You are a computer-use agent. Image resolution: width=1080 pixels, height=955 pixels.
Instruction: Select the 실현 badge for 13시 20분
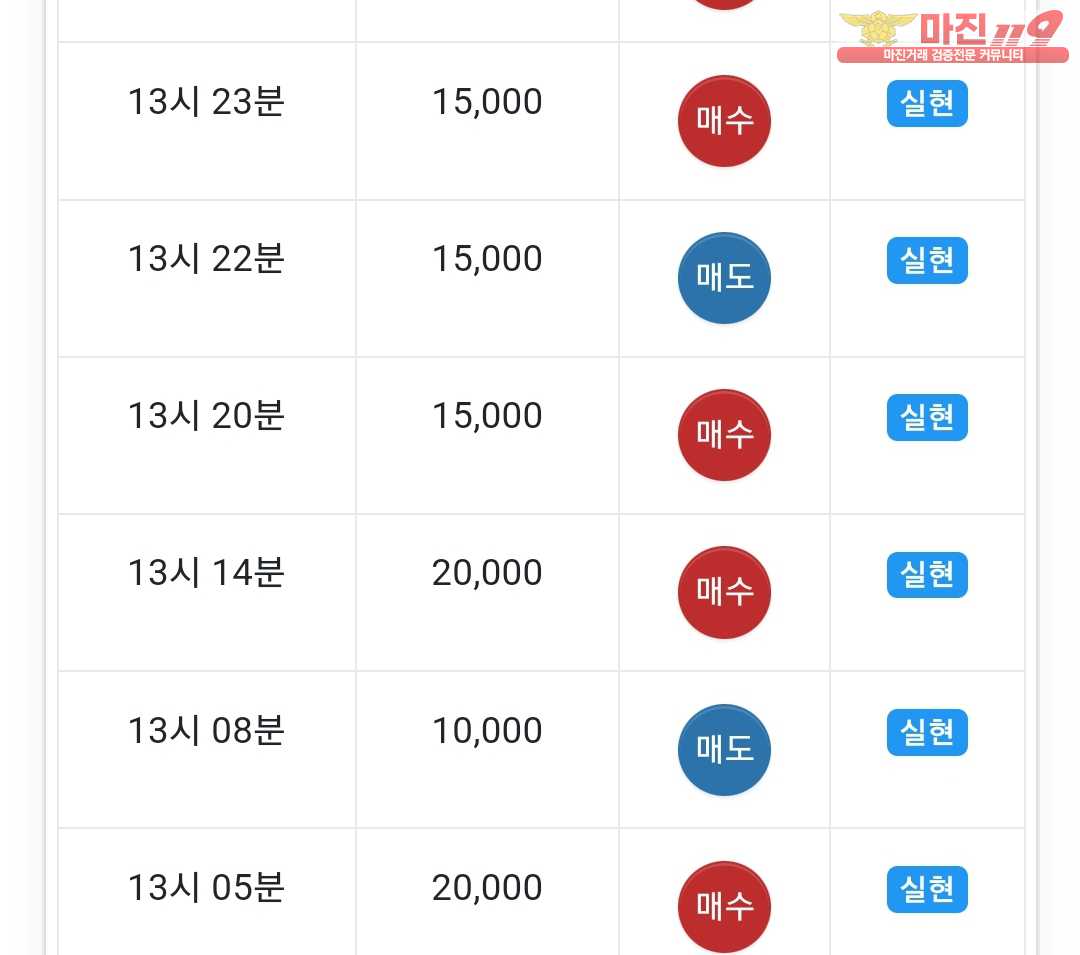point(927,418)
